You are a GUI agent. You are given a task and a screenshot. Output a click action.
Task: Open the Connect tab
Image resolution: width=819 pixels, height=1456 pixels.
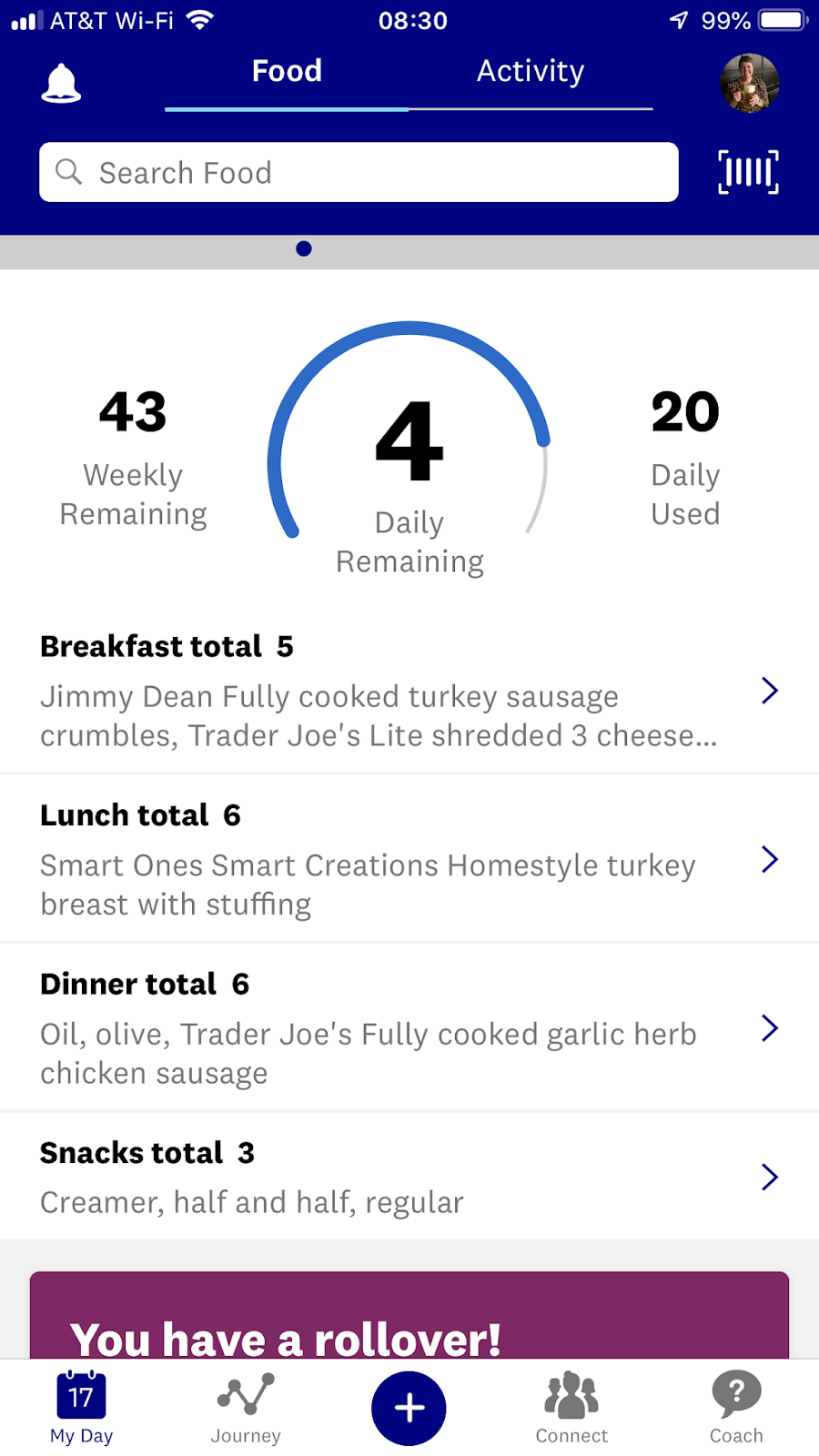coord(571,1409)
